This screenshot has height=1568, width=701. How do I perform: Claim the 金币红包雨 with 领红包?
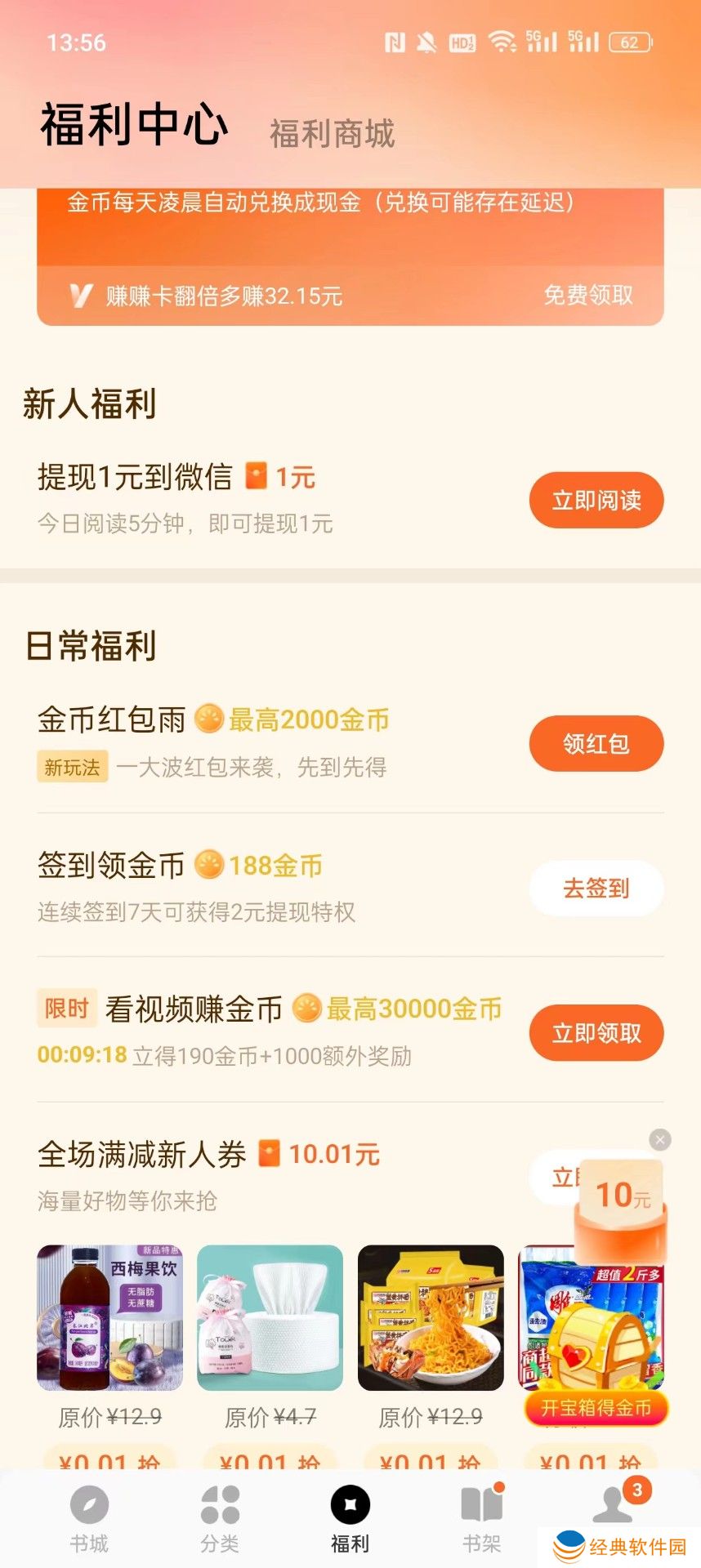click(x=596, y=744)
